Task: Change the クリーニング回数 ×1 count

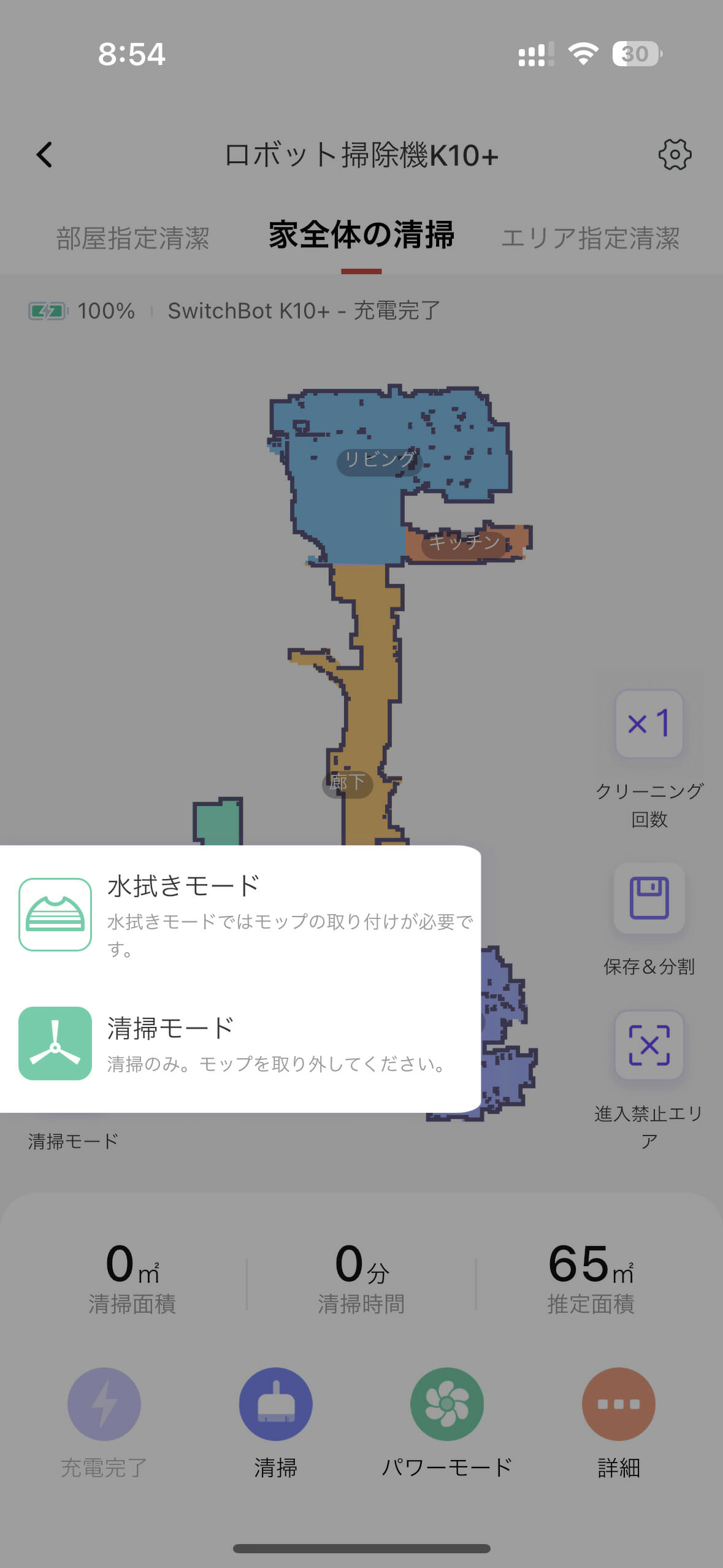Action: [649, 724]
